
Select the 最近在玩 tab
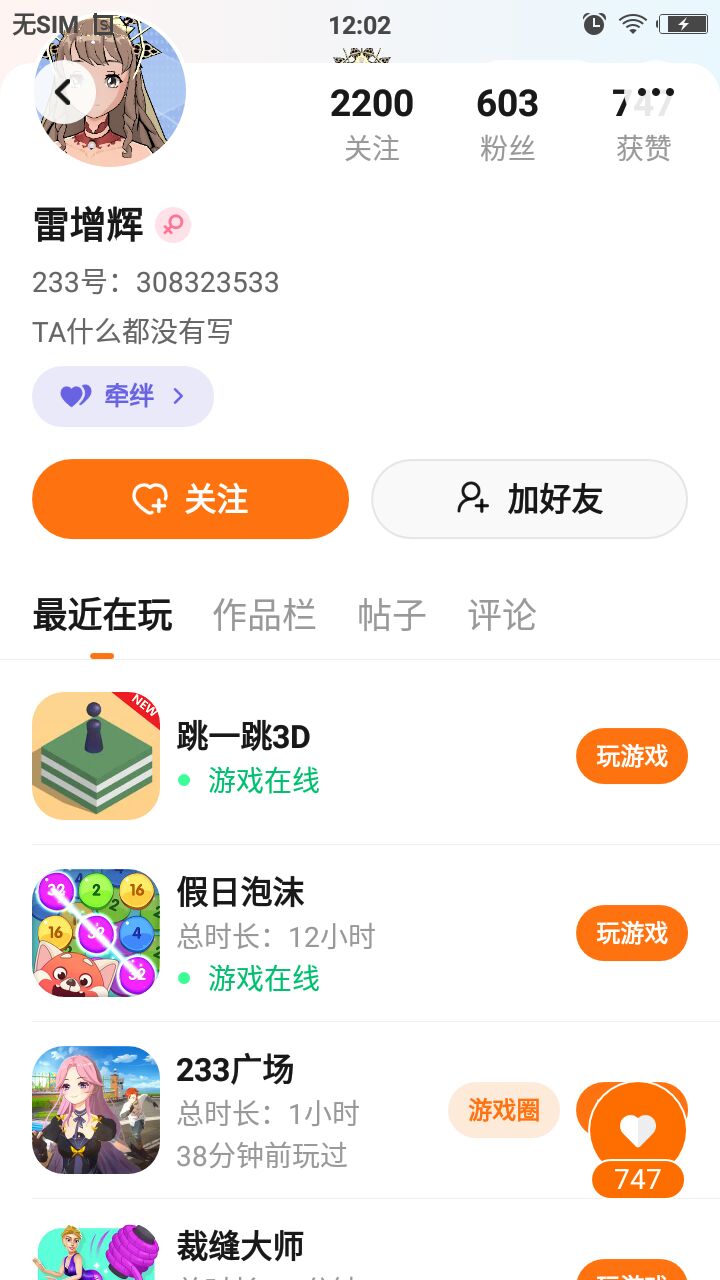(x=102, y=615)
